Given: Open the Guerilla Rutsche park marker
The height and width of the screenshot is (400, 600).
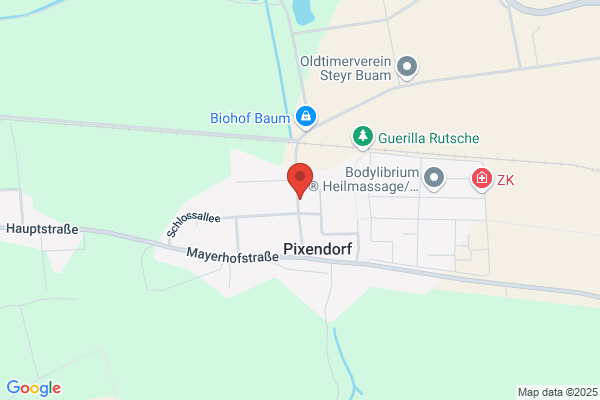Looking at the screenshot, I should coord(363,137).
